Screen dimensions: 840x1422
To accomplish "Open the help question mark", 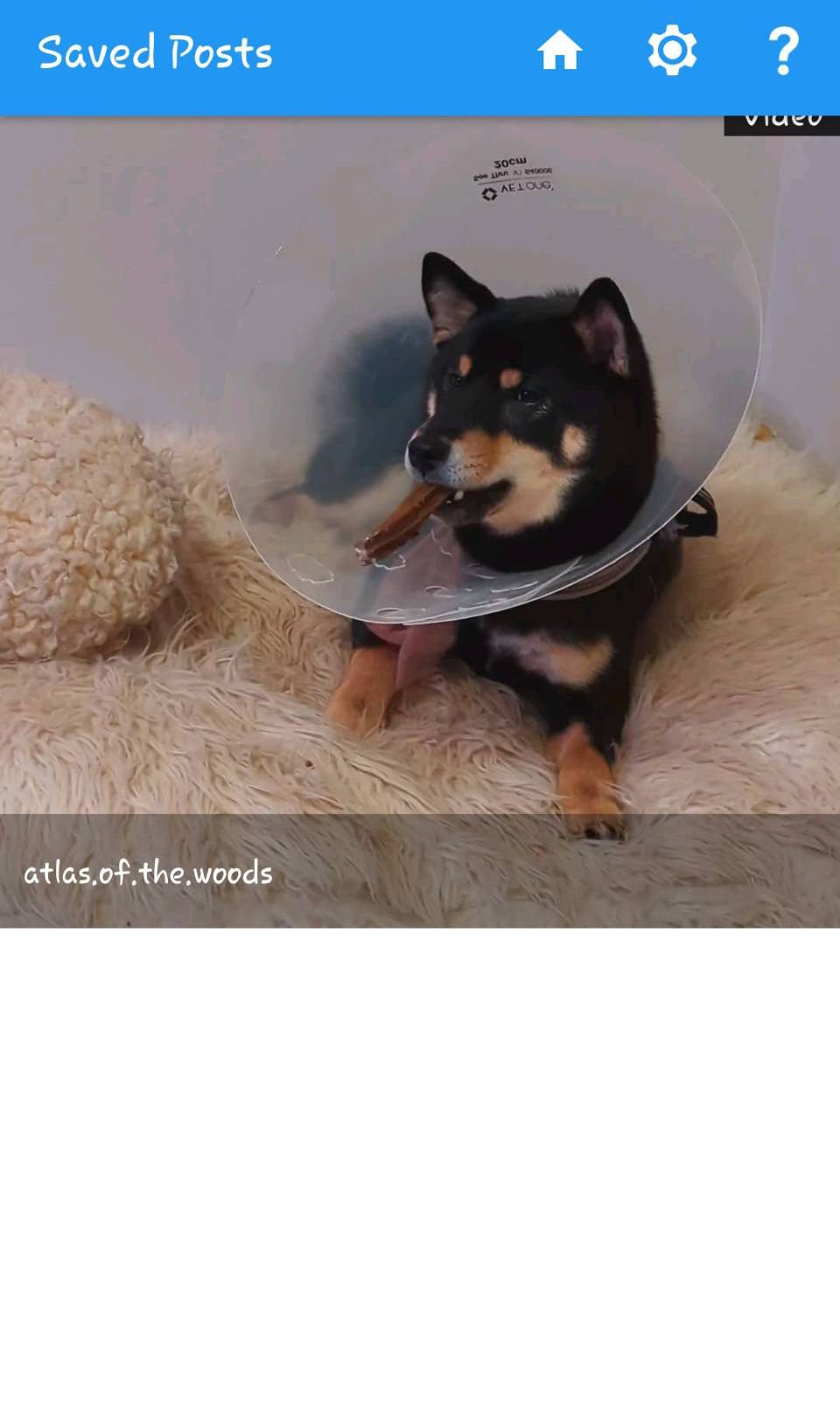I will click(783, 51).
